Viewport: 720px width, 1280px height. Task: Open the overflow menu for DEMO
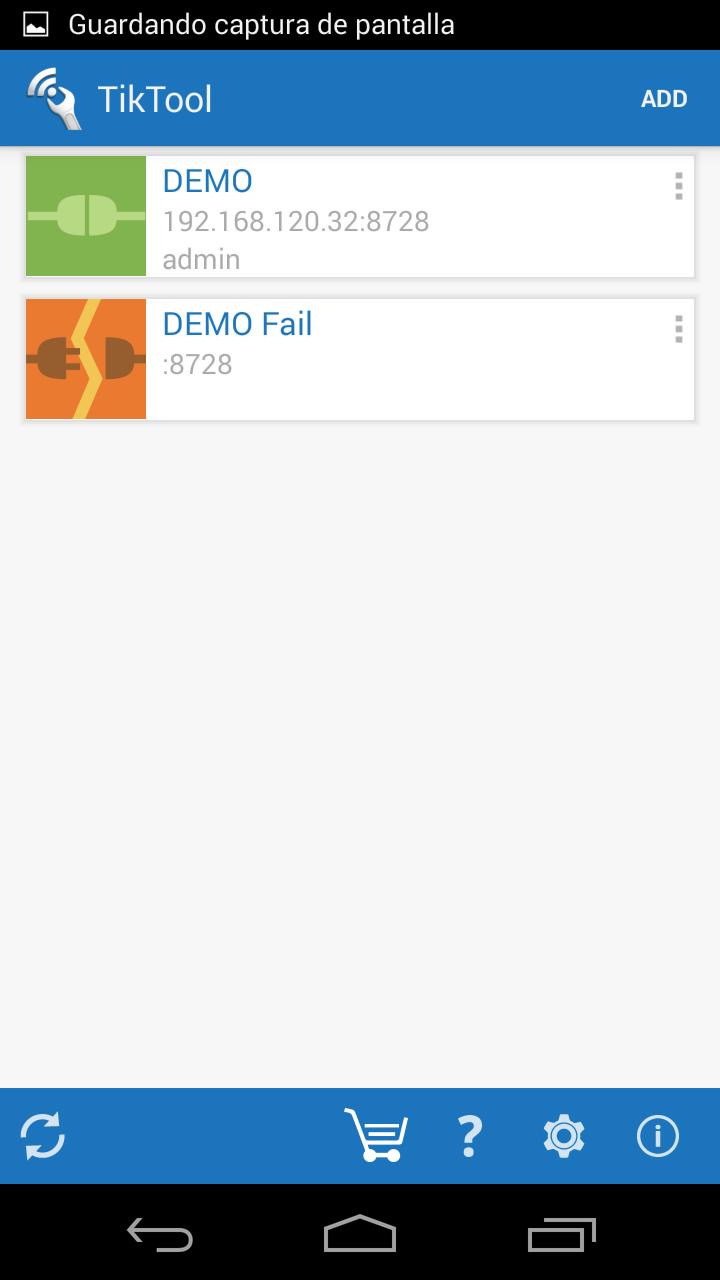[x=678, y=186]
